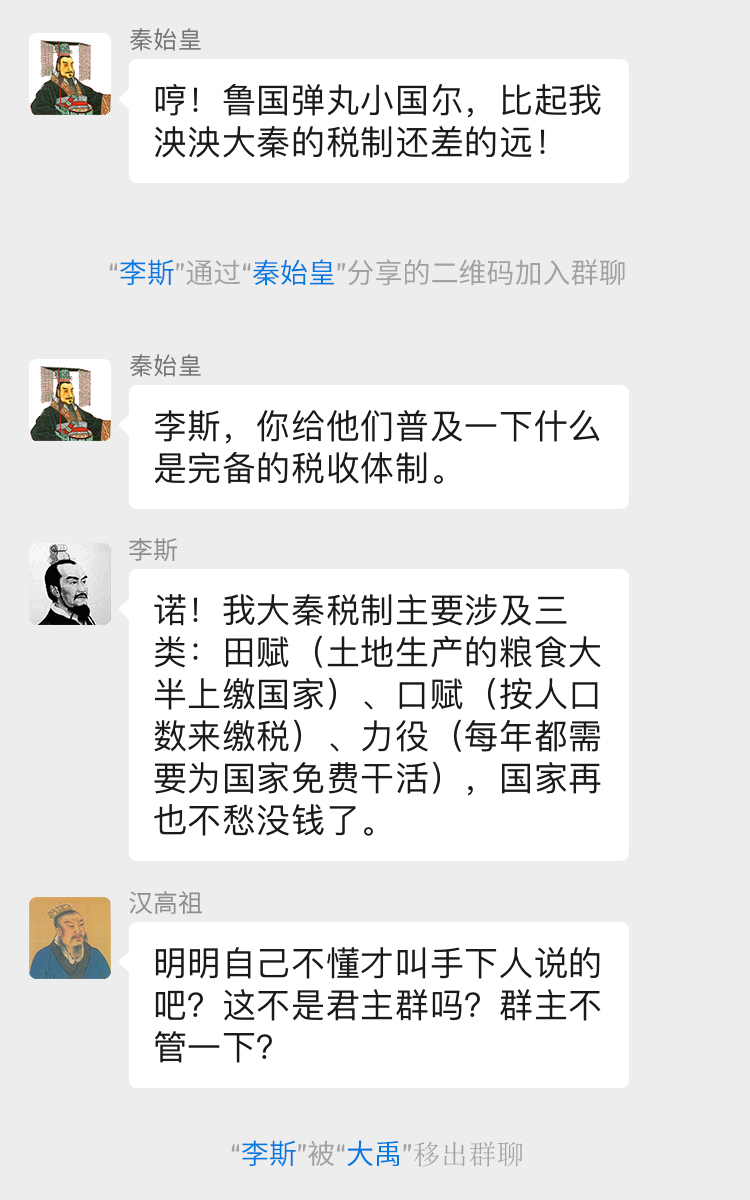The image size is (750, 1200).
Task: Tap 秦始皇's avatar next to the 李斯，你给他们普及 message
Action: (x=70, y=400)
